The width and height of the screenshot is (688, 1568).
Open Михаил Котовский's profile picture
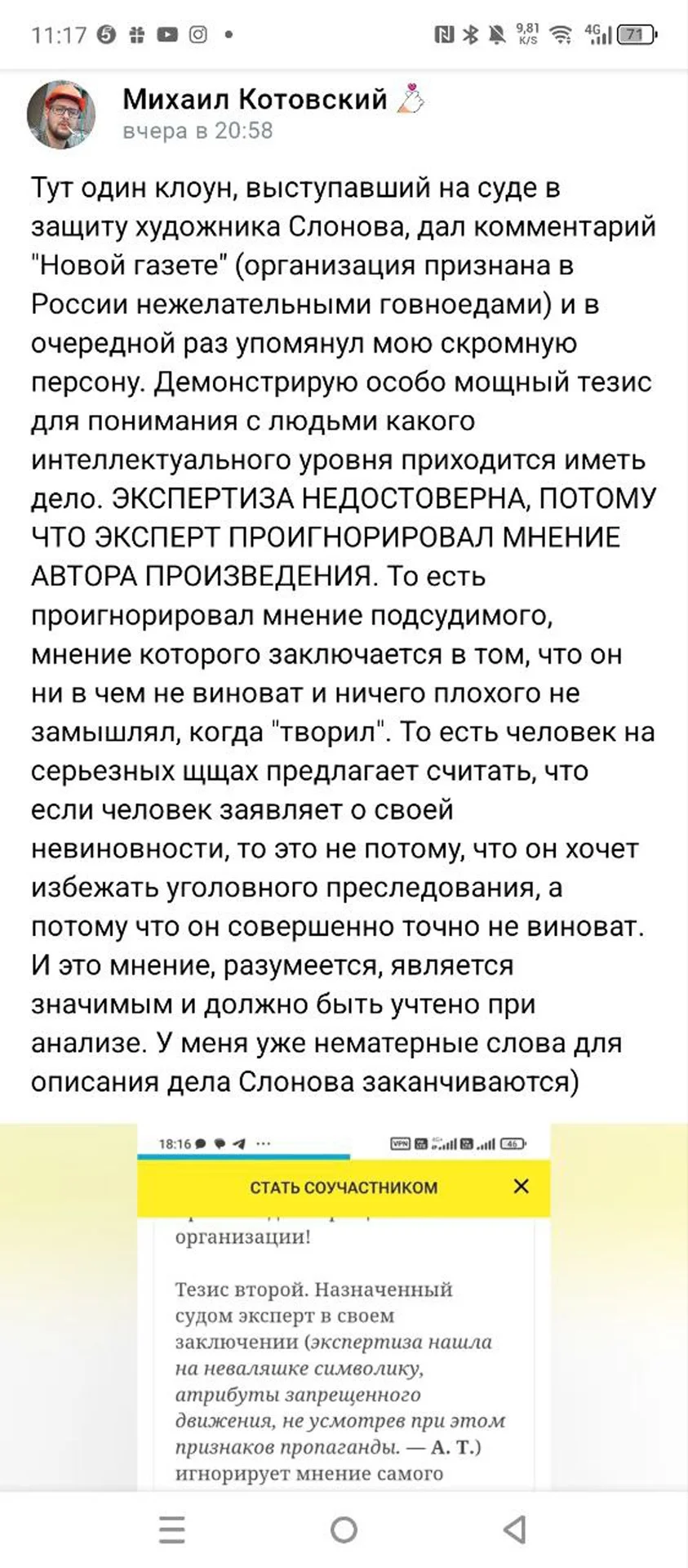click(61, 114)
